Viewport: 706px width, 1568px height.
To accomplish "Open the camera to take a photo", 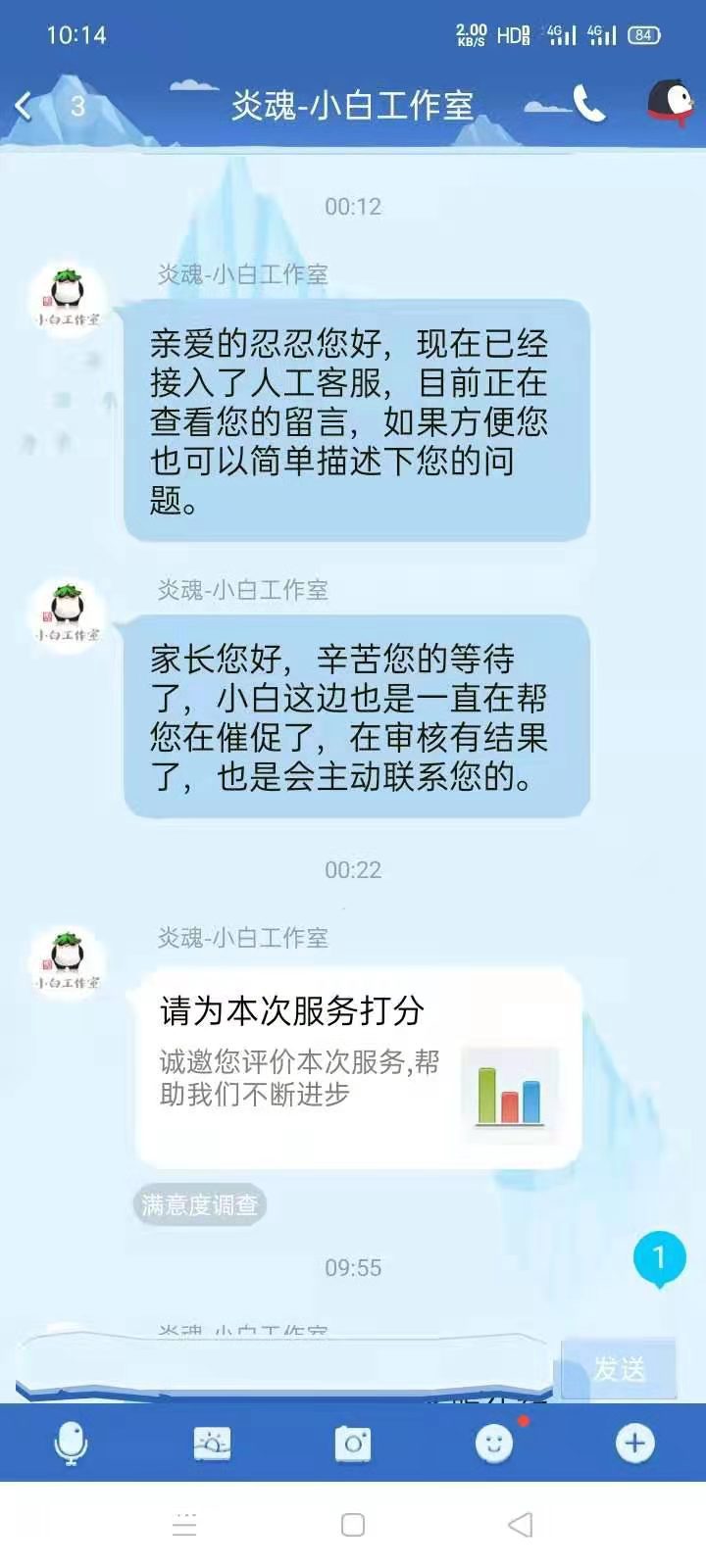I will (x=353, y=1443).
